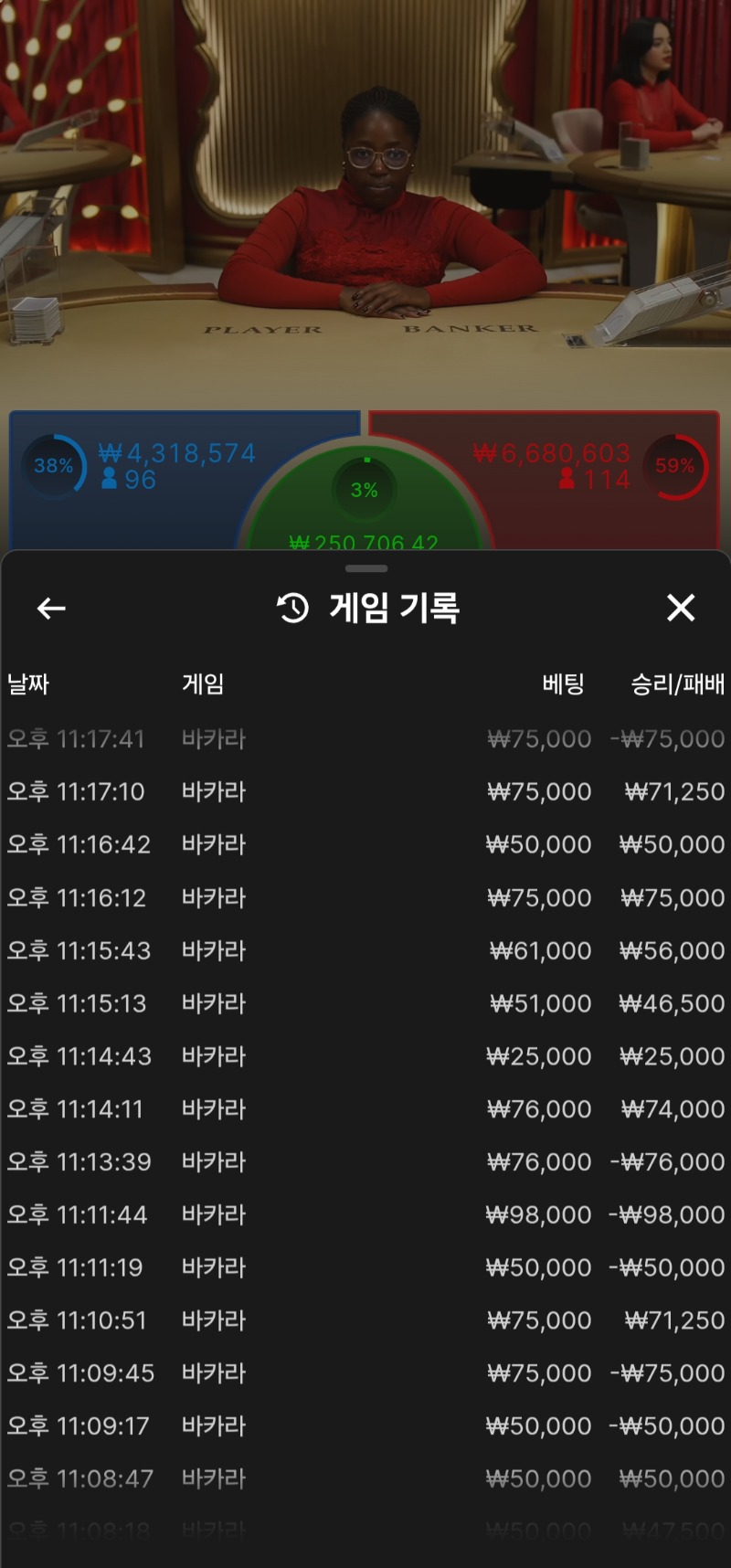Open the 오후 11:09:45 바카라 record

365,1373
